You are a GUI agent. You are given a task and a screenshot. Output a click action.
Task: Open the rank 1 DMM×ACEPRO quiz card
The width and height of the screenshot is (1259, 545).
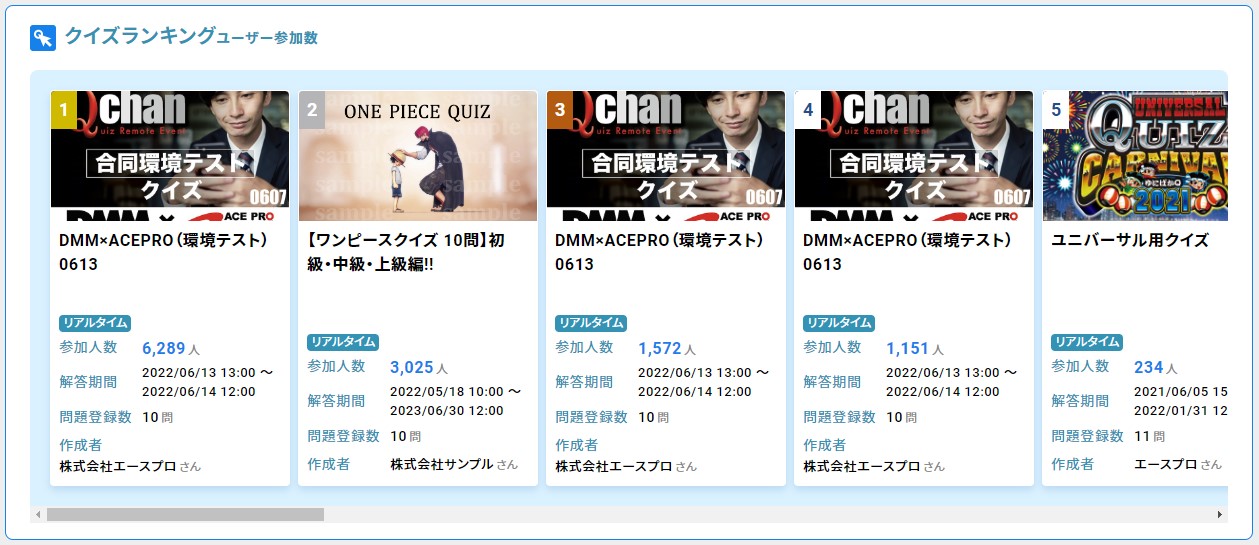(170, 252)
